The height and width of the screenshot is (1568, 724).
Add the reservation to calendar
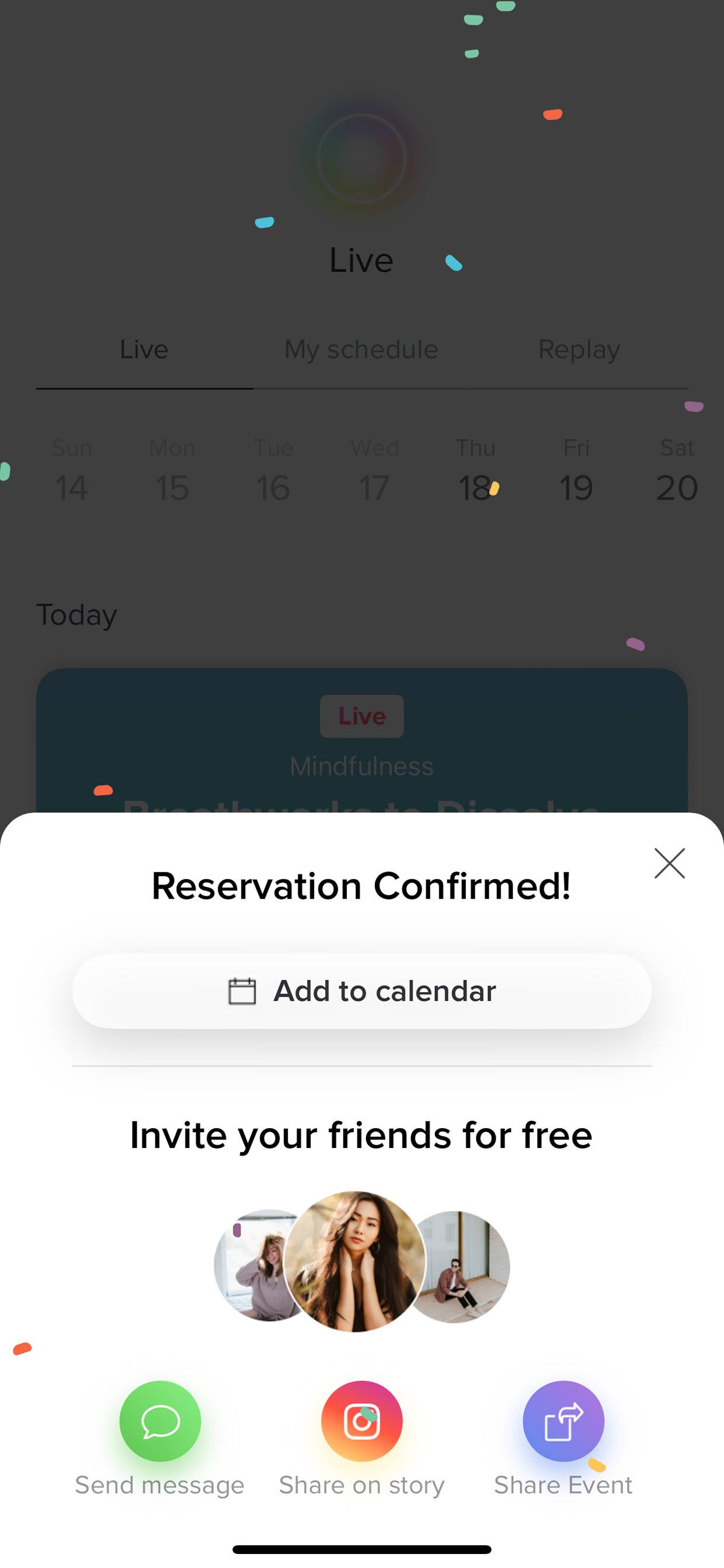click(362, 991)
